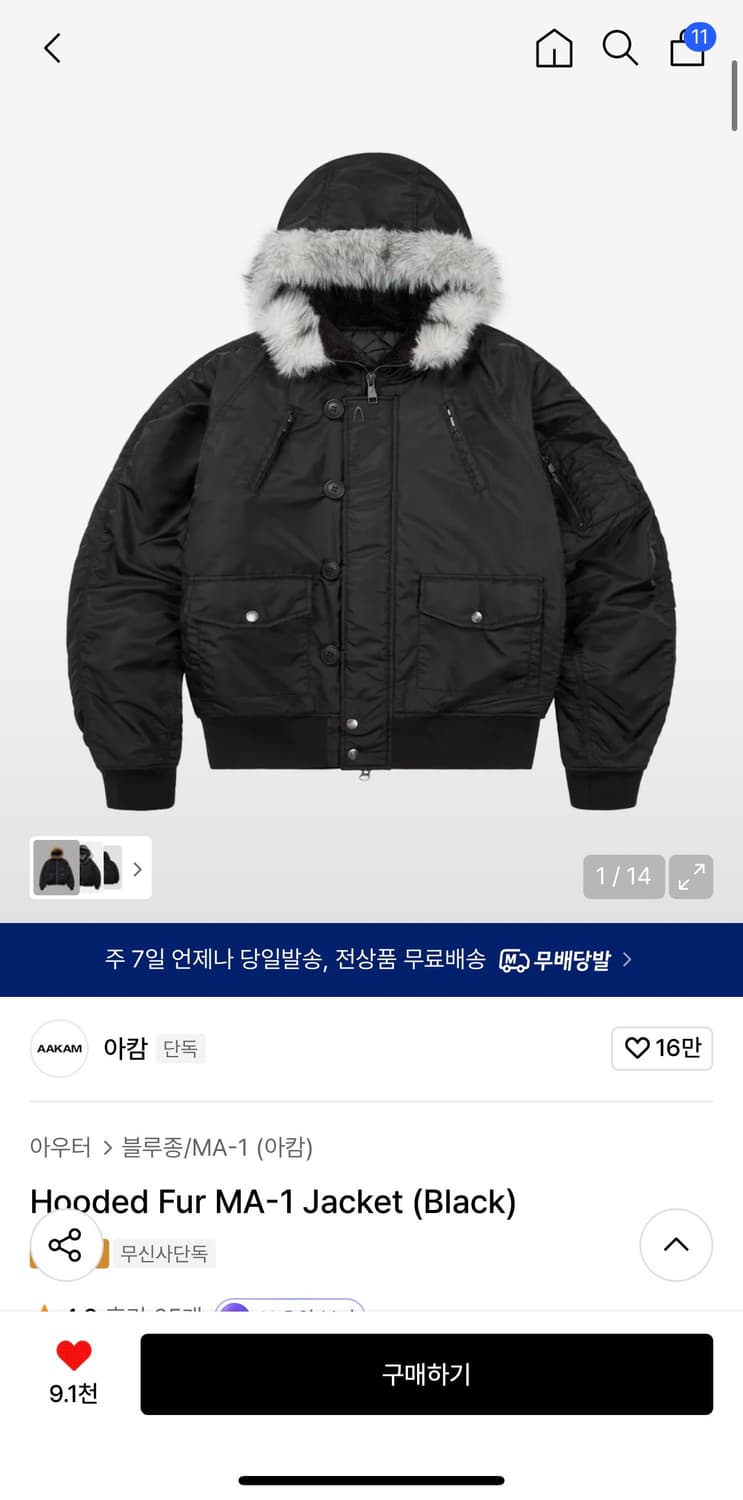Click the 무신사단독 exclusive badge

point(166,1254)
